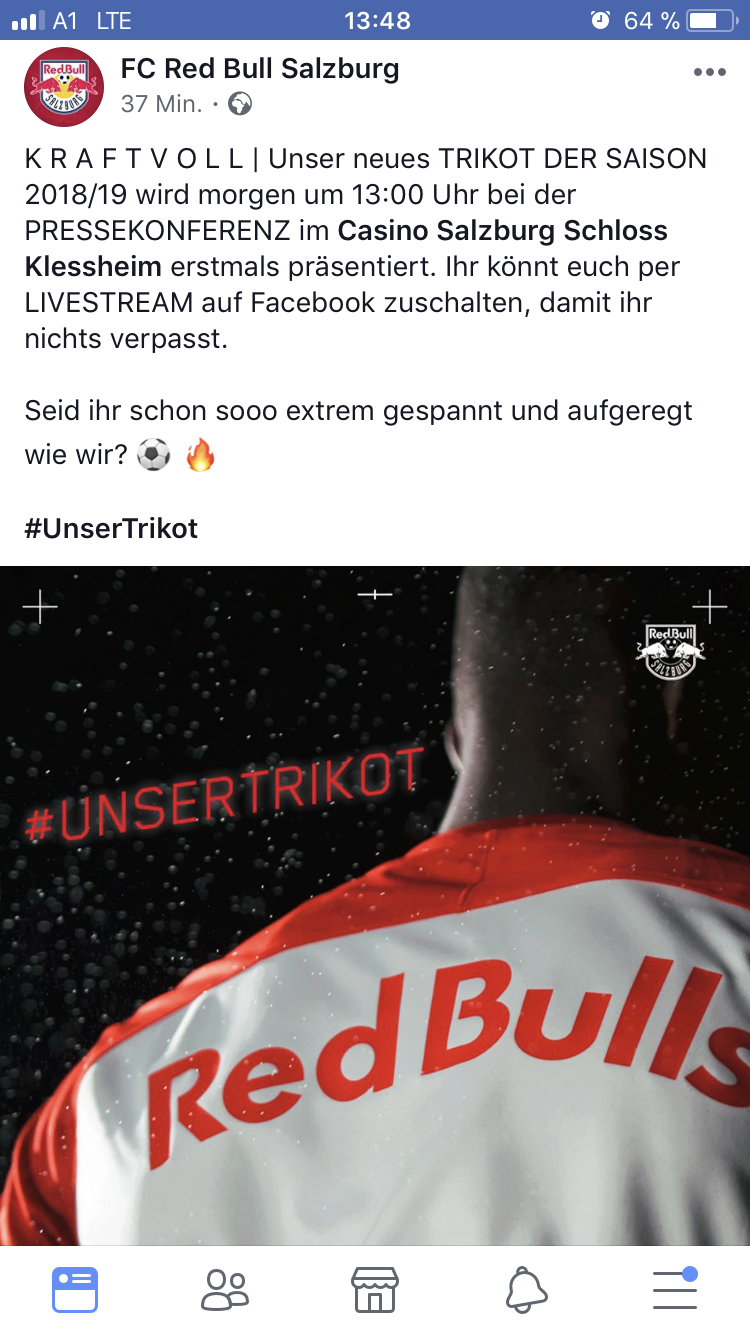
Task: Switch to the Marketplace tab
Action: click(375, 1290)
